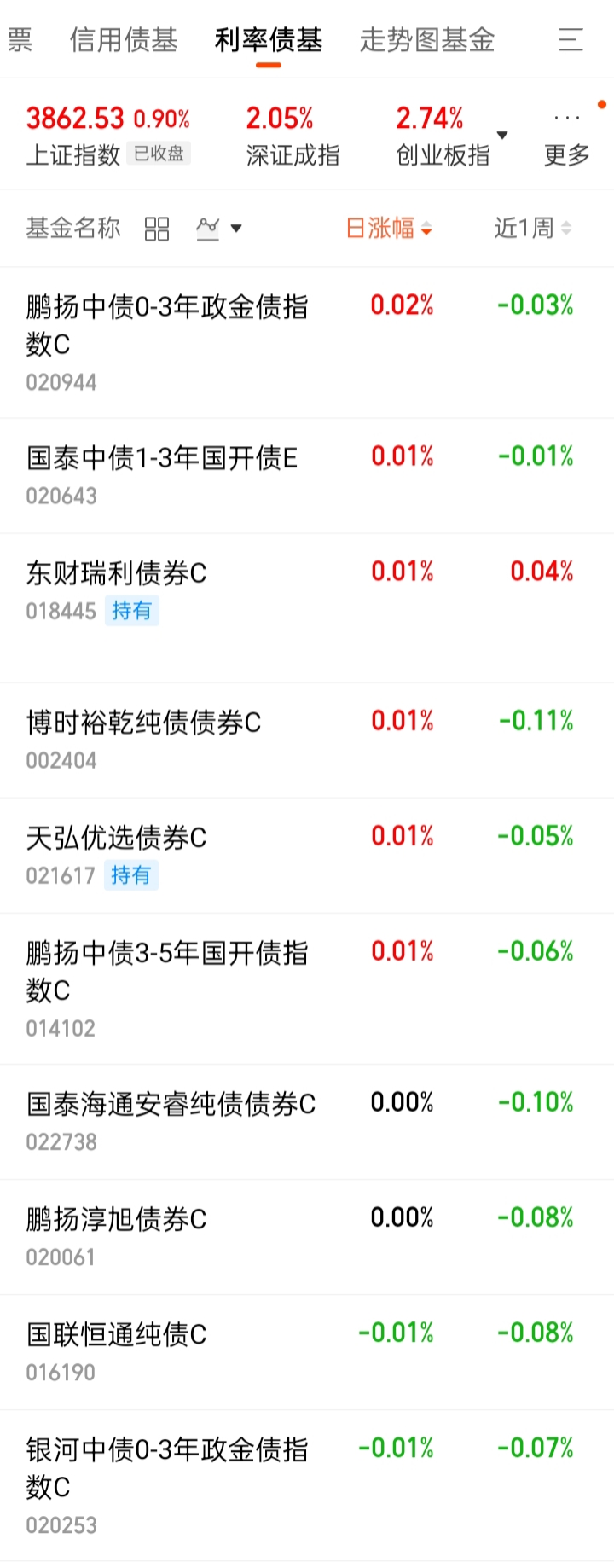Expand the index dropdown arrow beside 创业板指
Image resolution: width=614 pixels, height=1568 pixels.
click(x=502, y=135)
